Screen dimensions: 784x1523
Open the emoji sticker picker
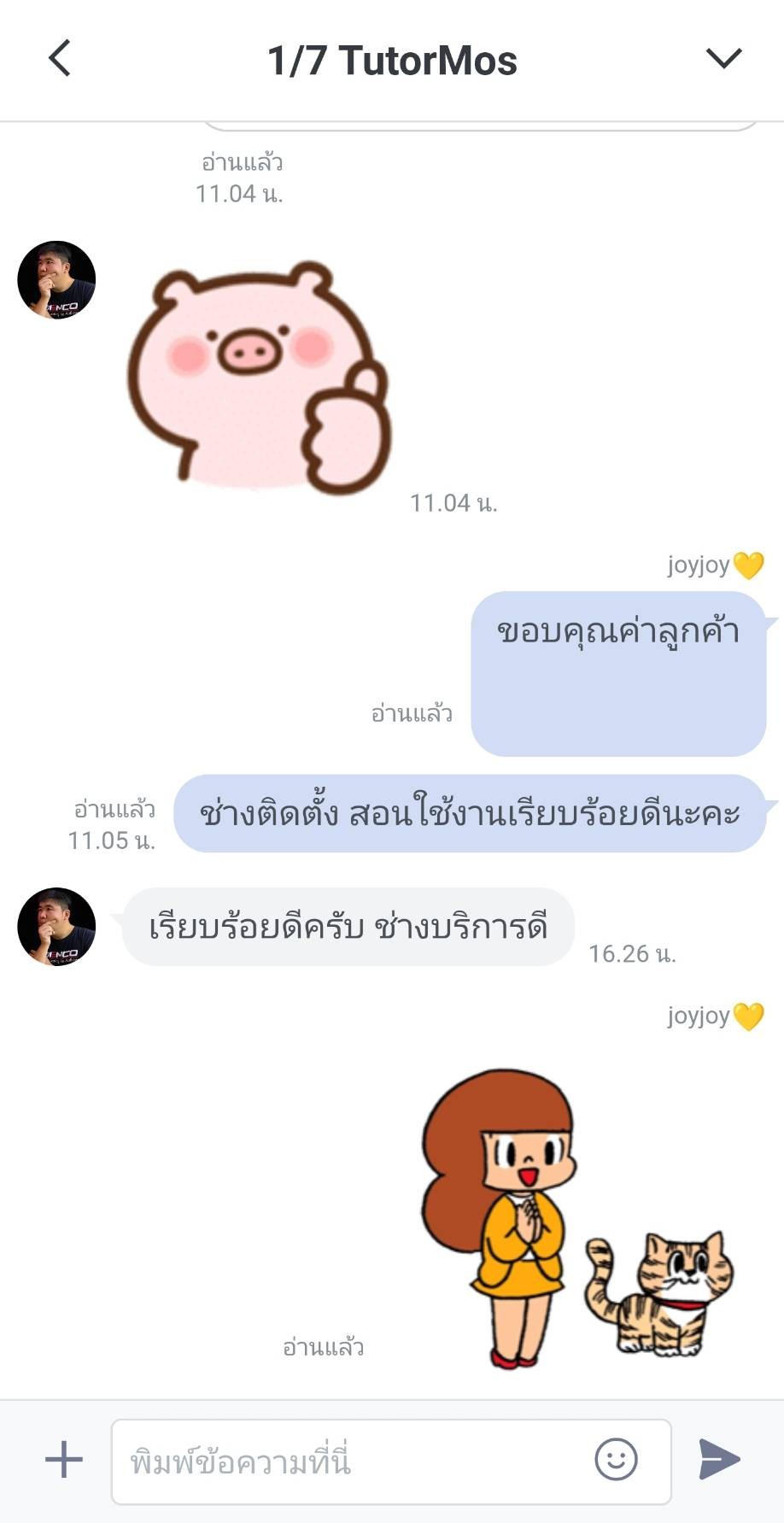(616, 1459)
